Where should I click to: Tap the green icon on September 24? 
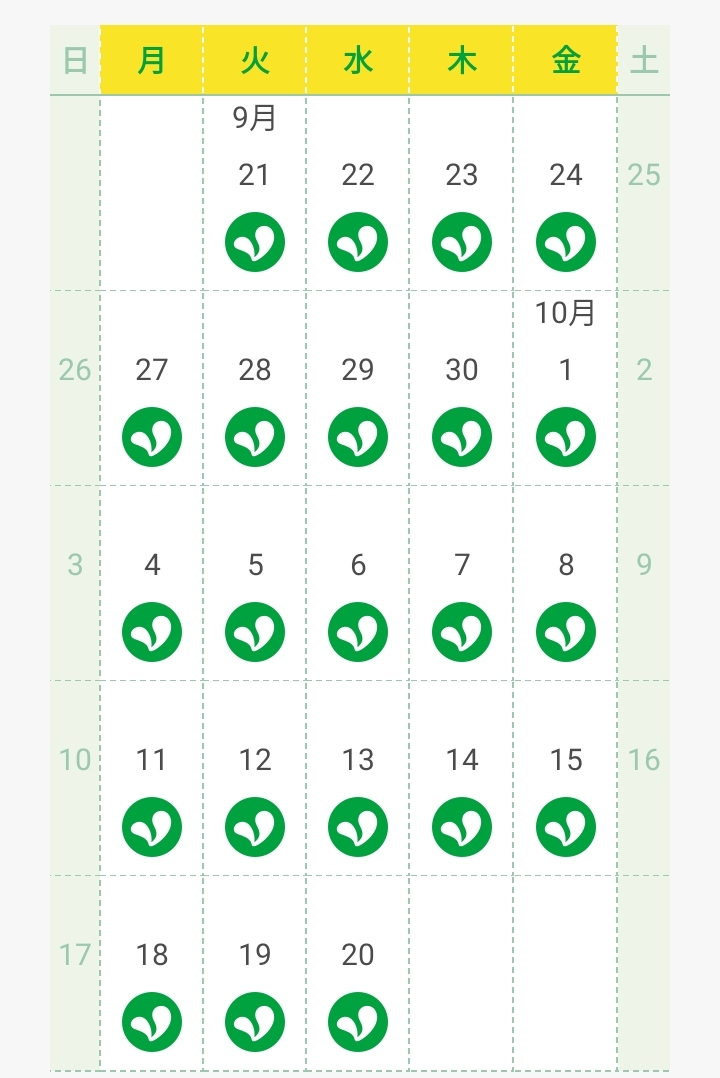click(x=565, y=242)
